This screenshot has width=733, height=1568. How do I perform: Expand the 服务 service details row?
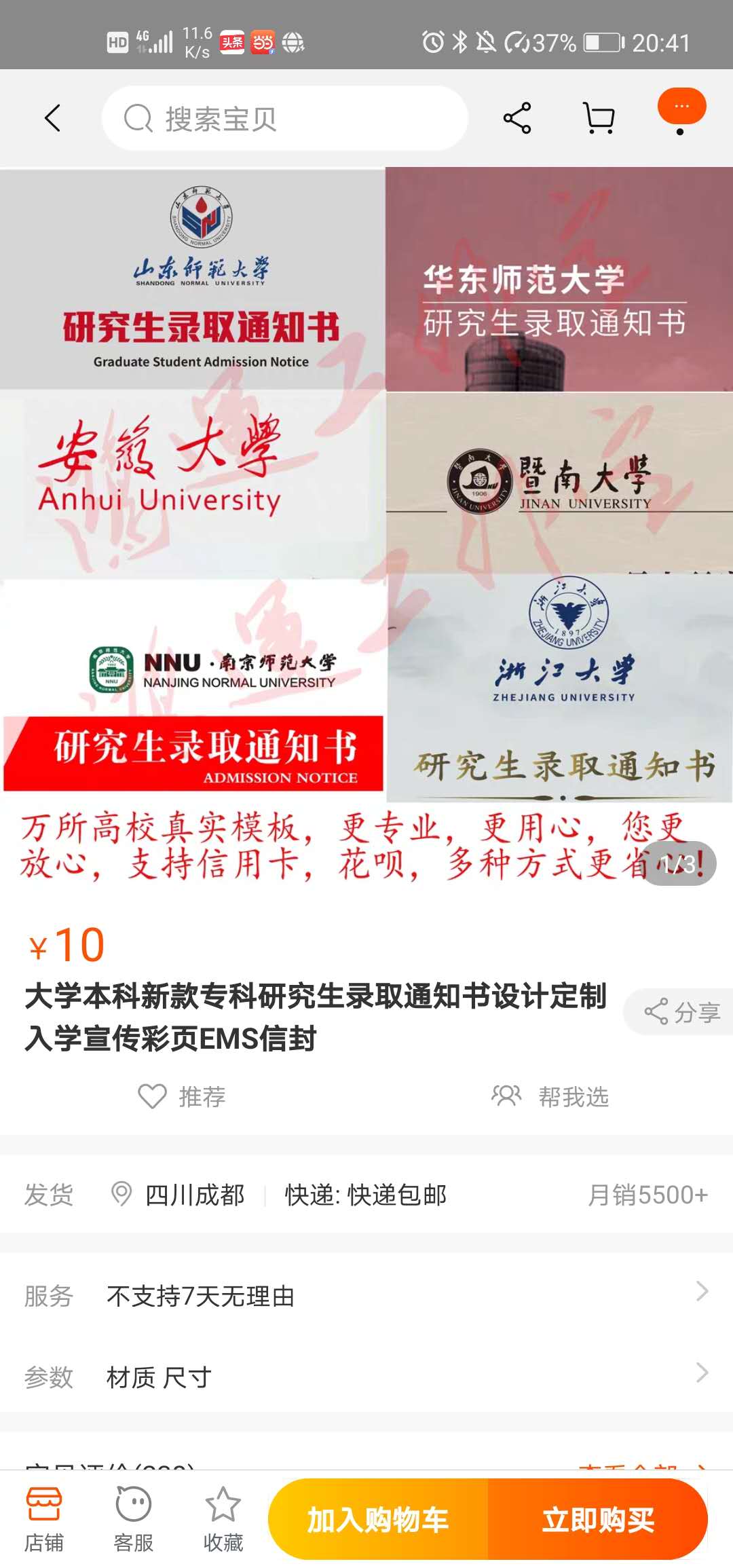click(366, 1295)
